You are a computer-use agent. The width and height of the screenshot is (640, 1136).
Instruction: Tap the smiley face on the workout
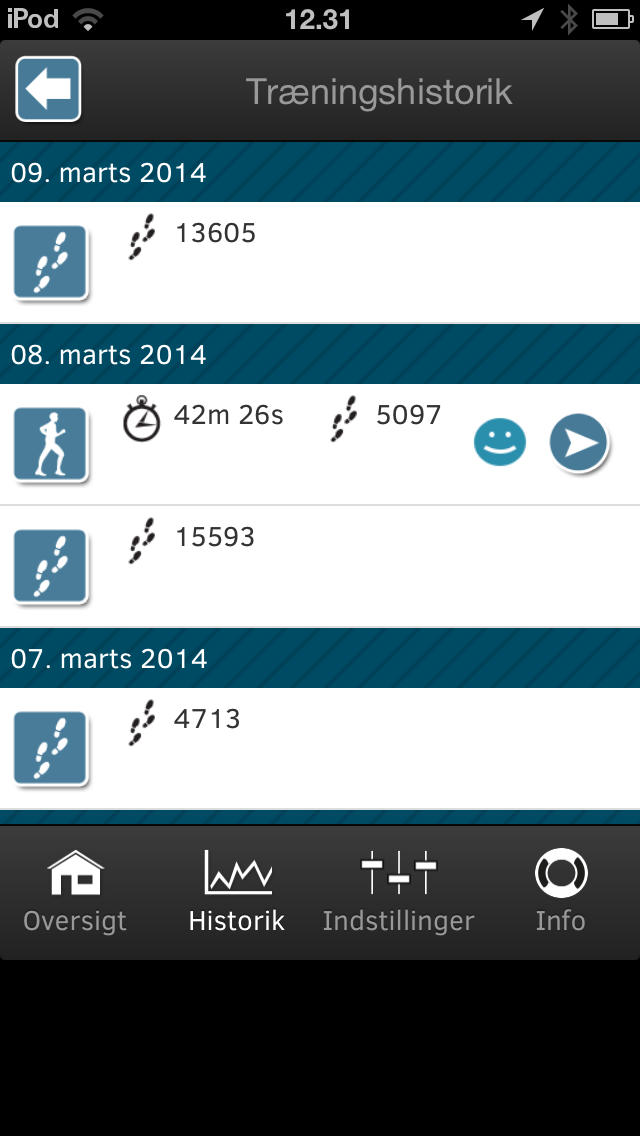[x=499, y=443]
